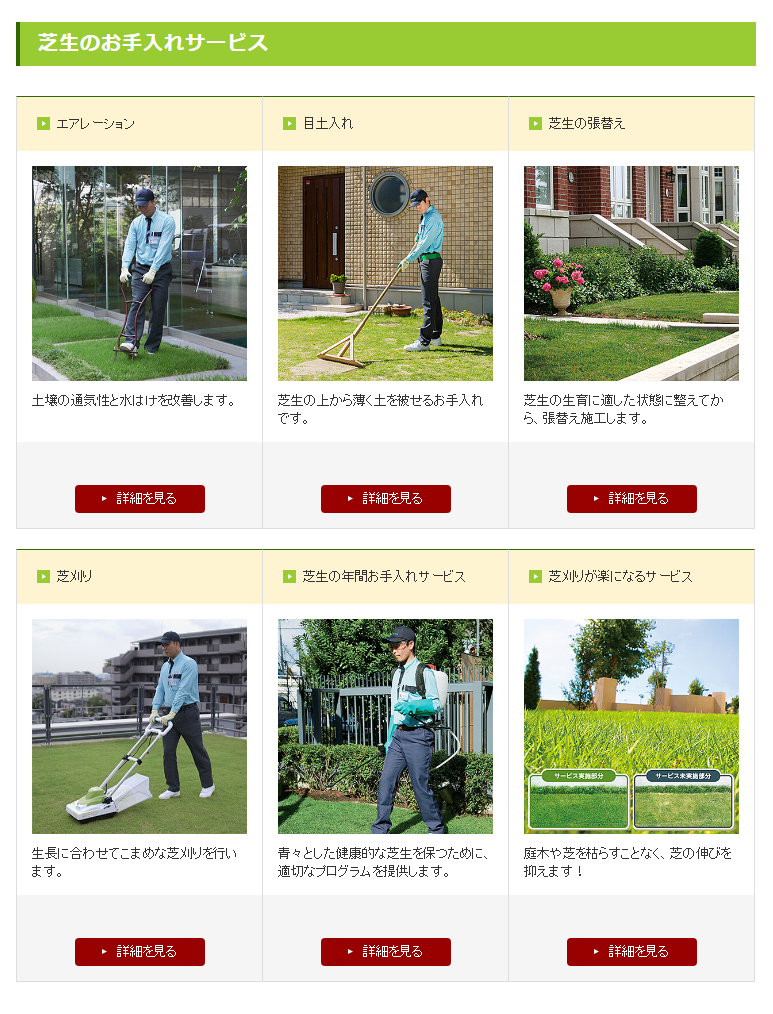Open the エアレーション service photo
The image size is (773, 1014).
tap(139, 273)
